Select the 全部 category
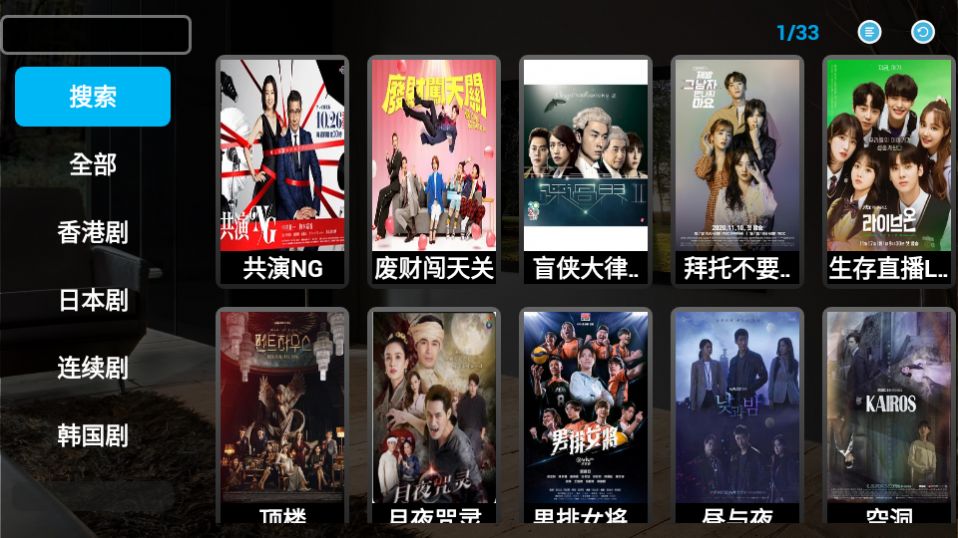958x538 pixels. click(x=93, y=165)
